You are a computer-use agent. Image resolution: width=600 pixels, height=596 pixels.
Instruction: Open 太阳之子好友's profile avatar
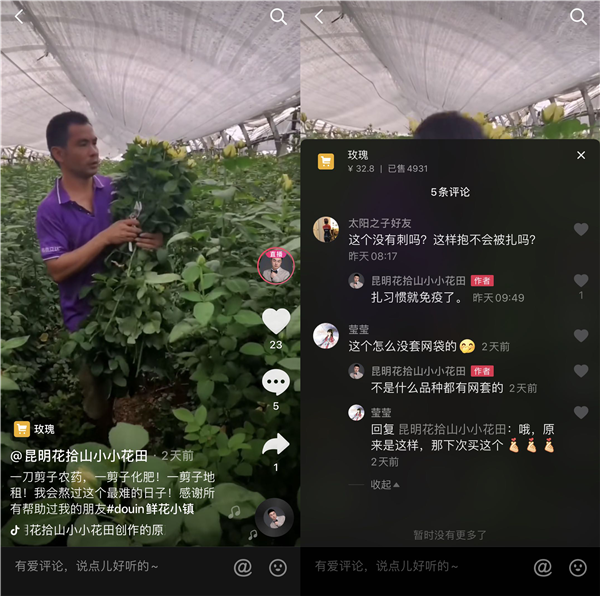pyautogui.click(x=326, y=229)
